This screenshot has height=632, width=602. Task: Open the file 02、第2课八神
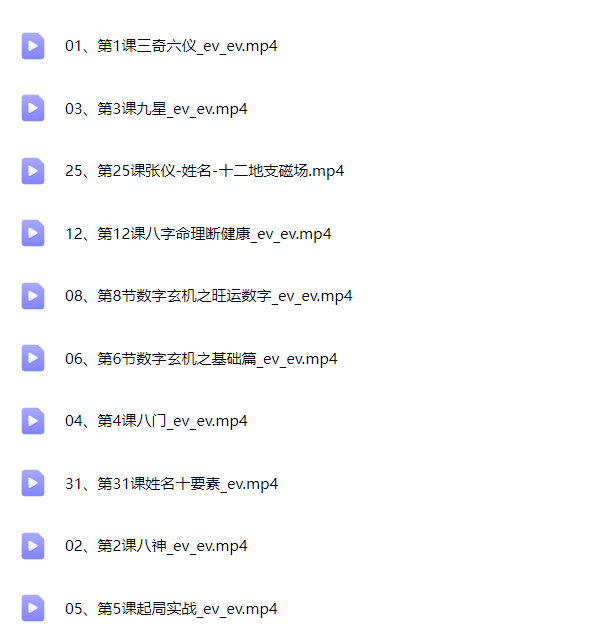coord(156,546)
